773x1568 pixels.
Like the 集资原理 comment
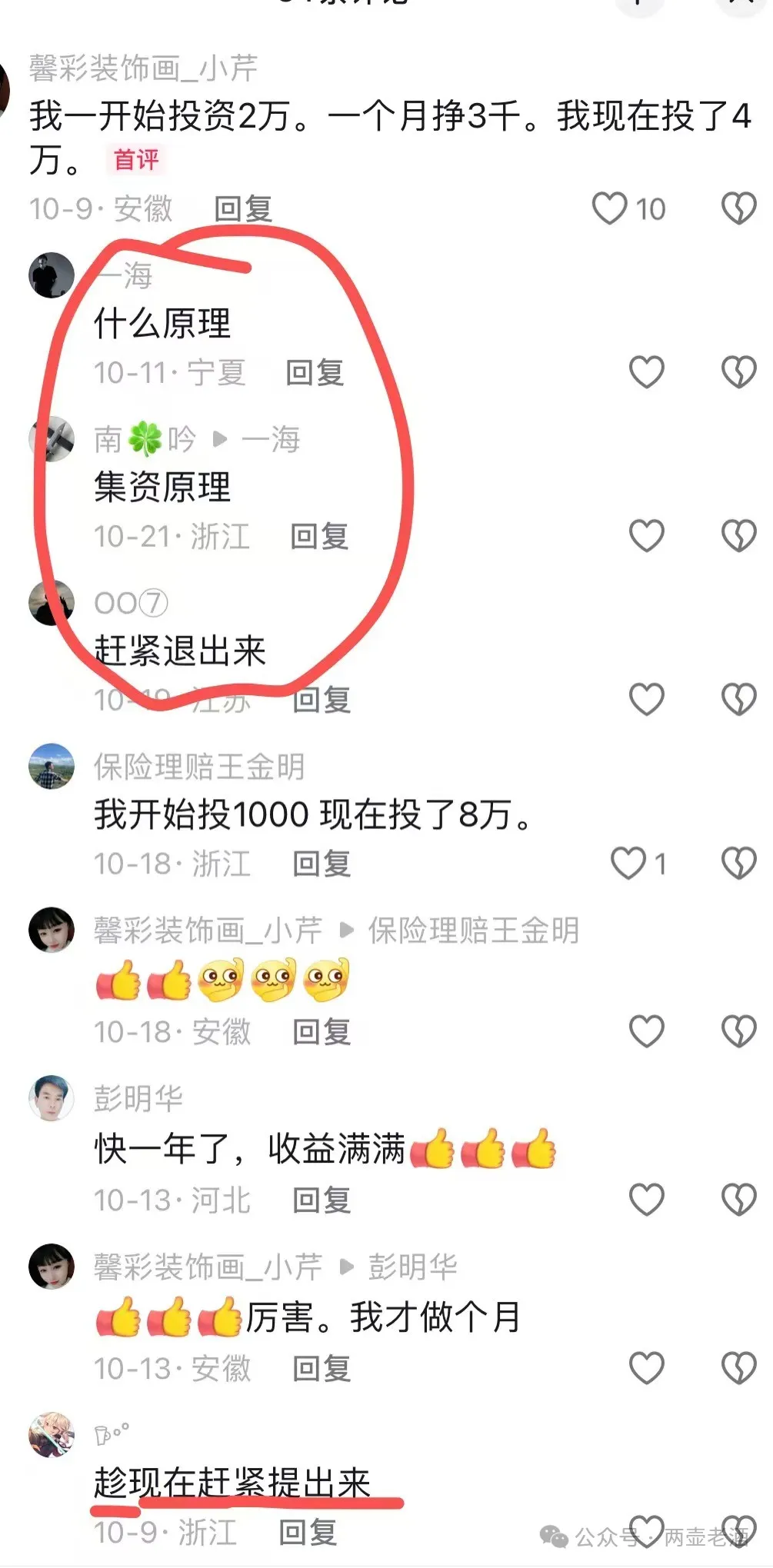point(646,536)
